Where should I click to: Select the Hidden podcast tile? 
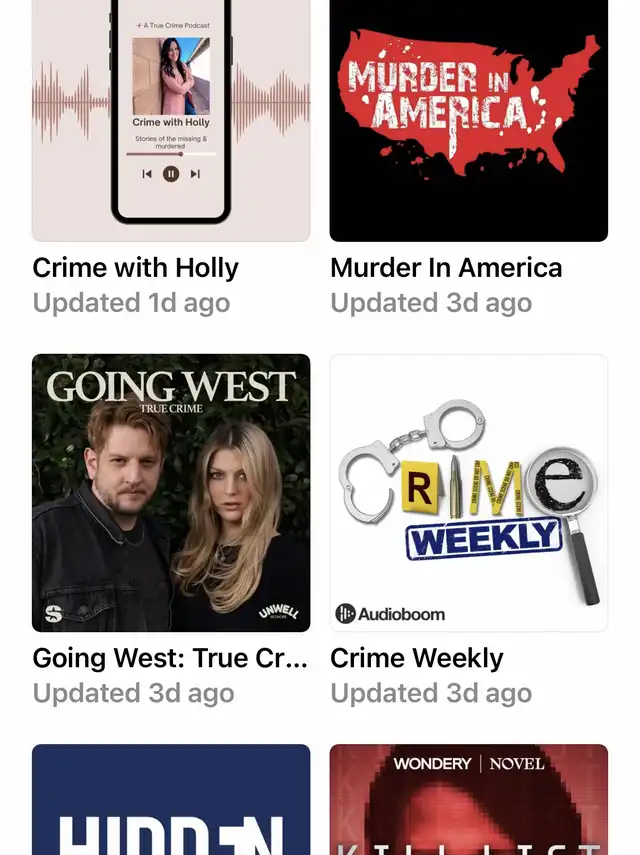tap(171, 800)
